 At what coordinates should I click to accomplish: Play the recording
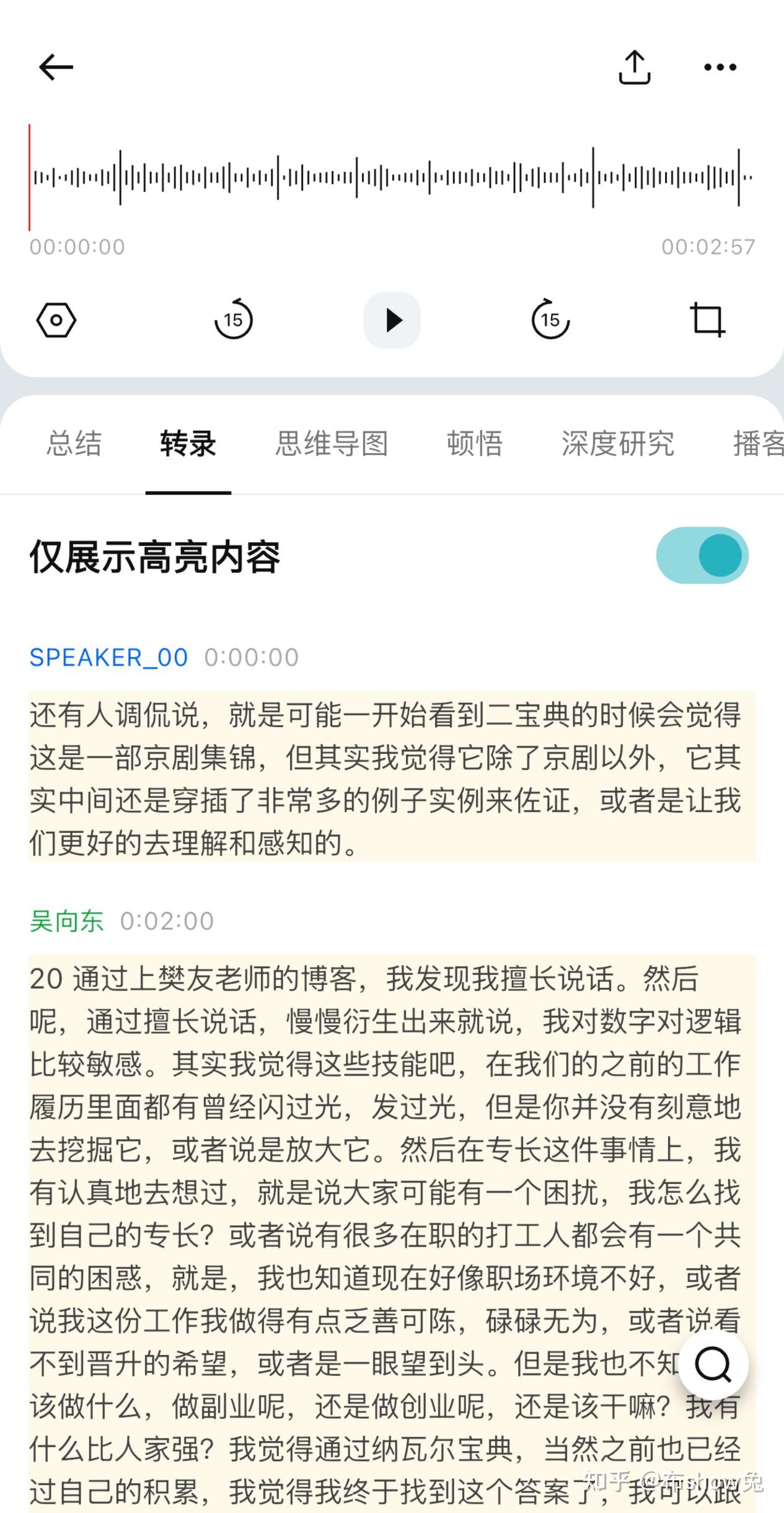pos(392,320)
